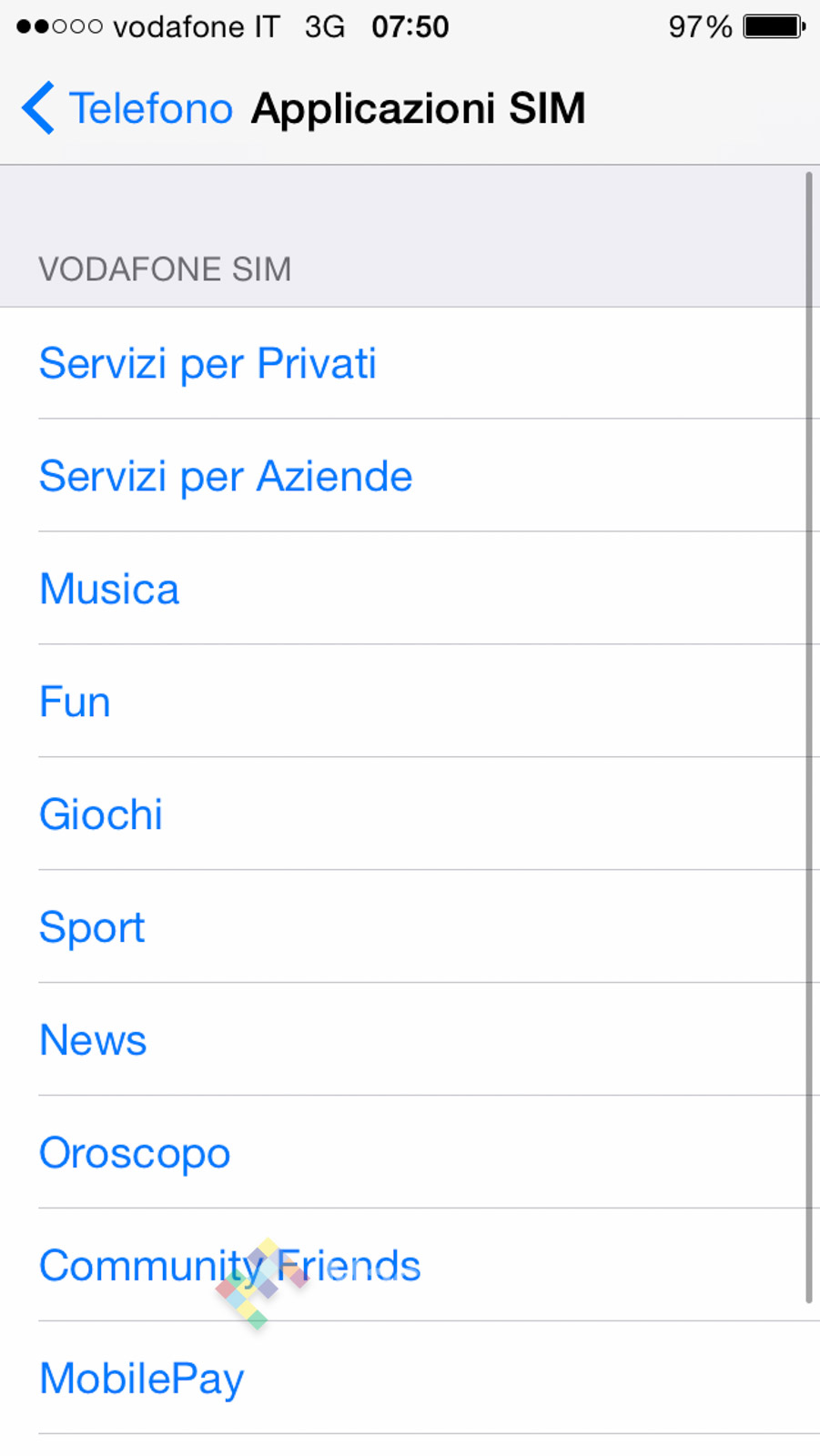Screen dimensions: 820x1456
Task: Open the News service
Action: tap(93, 1041)
